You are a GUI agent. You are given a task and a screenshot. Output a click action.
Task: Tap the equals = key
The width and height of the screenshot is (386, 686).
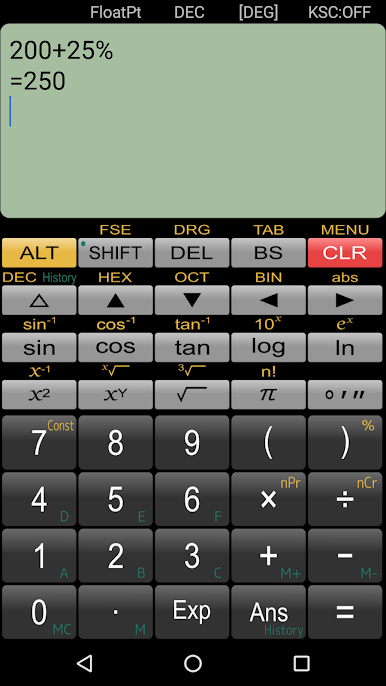(x=345, y=612)
